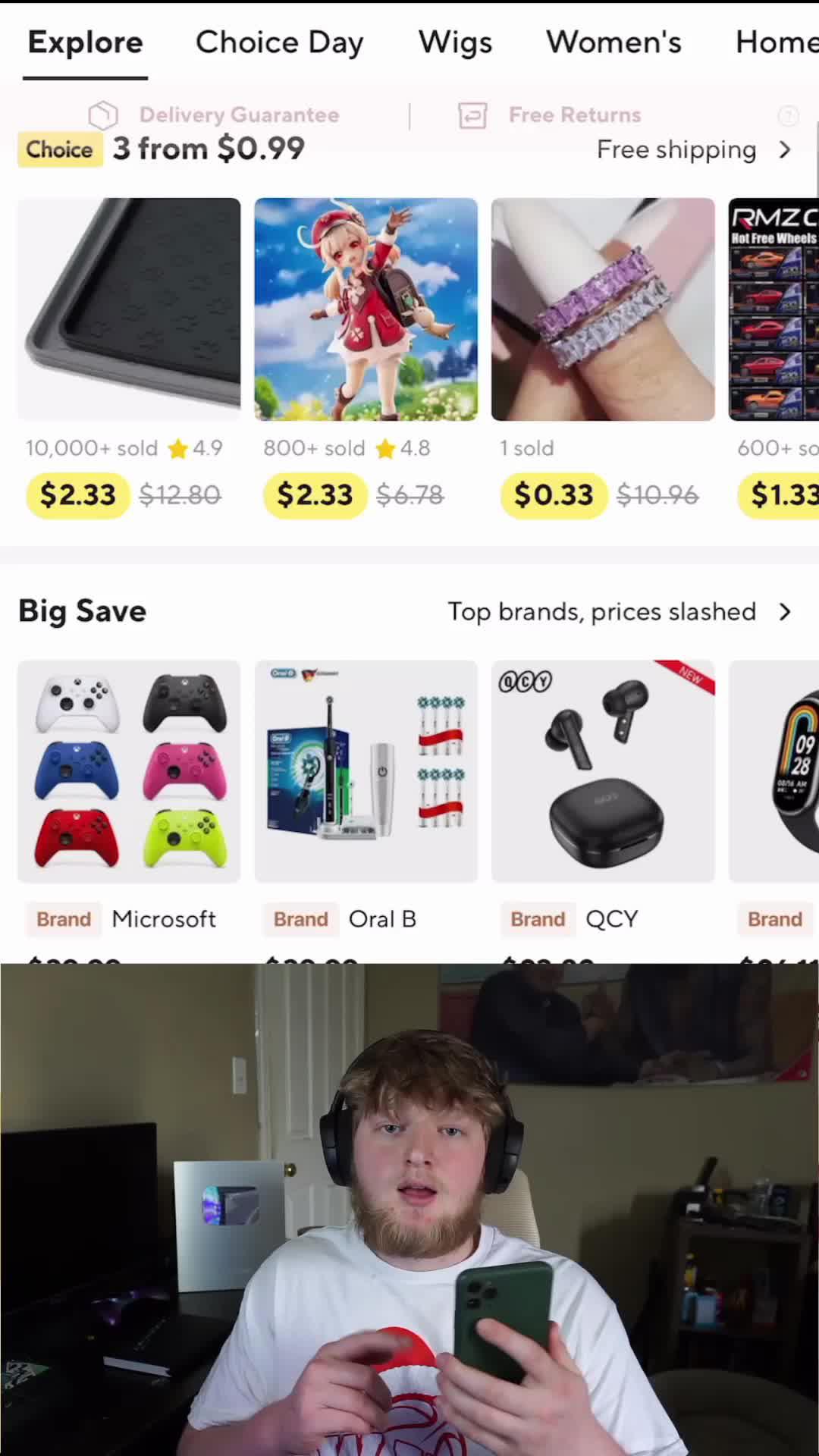Click the Xbox controllers product image
819x1456 pixels.
pos(128,771)
